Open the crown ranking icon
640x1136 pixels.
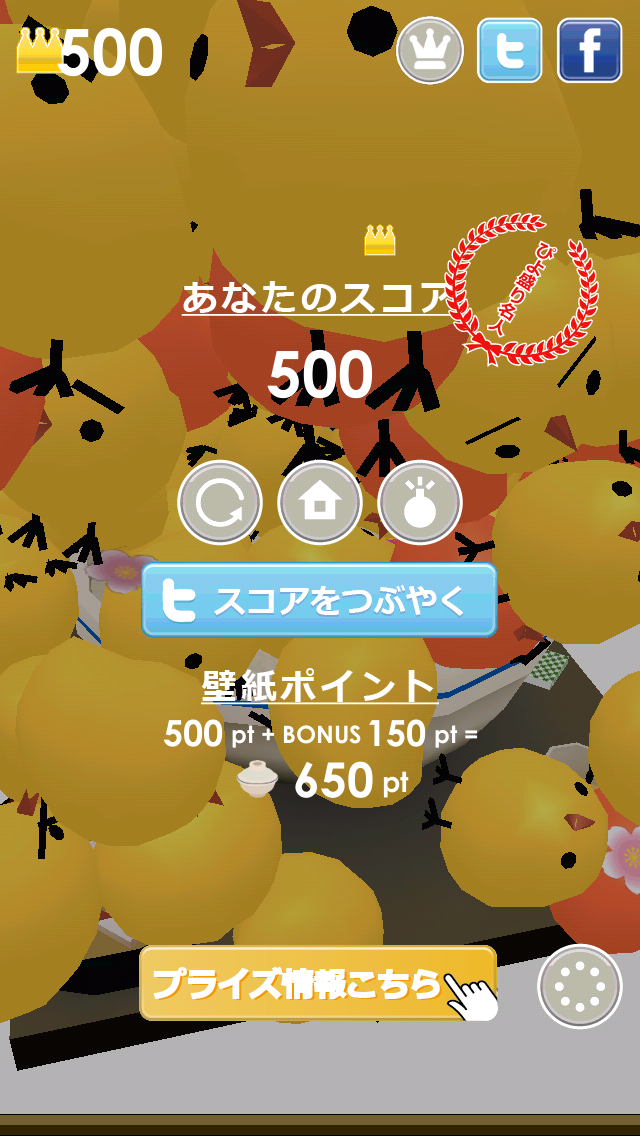[430, 50]
